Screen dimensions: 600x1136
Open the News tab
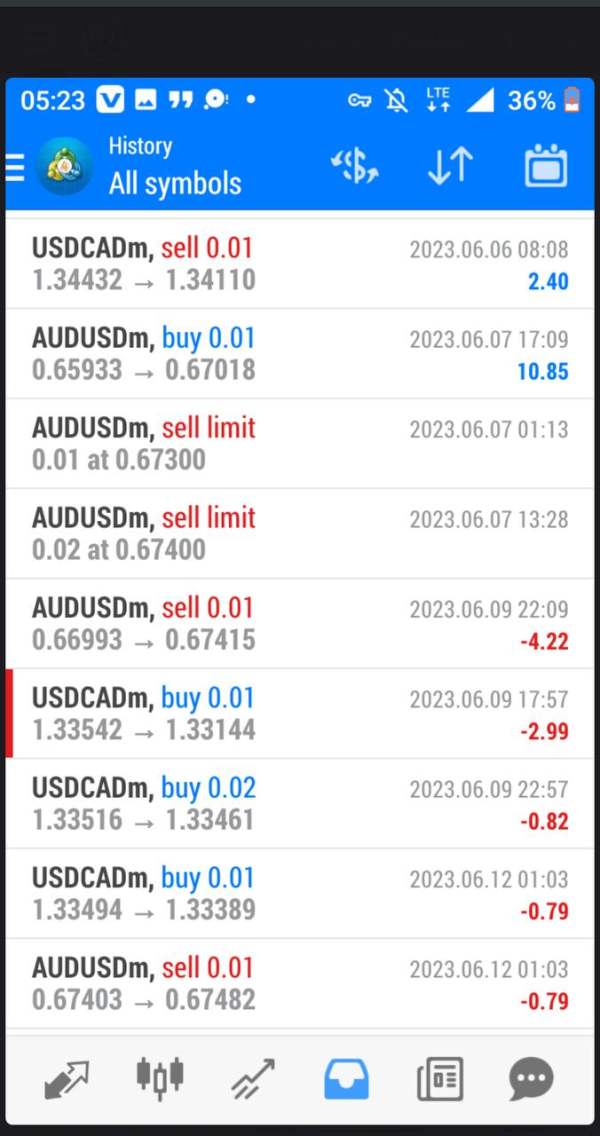click(439, 1079)
